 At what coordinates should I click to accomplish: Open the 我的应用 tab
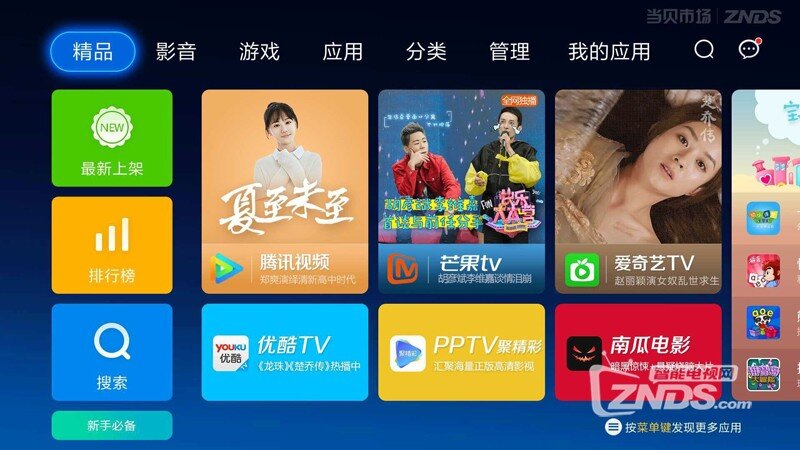coord(609,52)
